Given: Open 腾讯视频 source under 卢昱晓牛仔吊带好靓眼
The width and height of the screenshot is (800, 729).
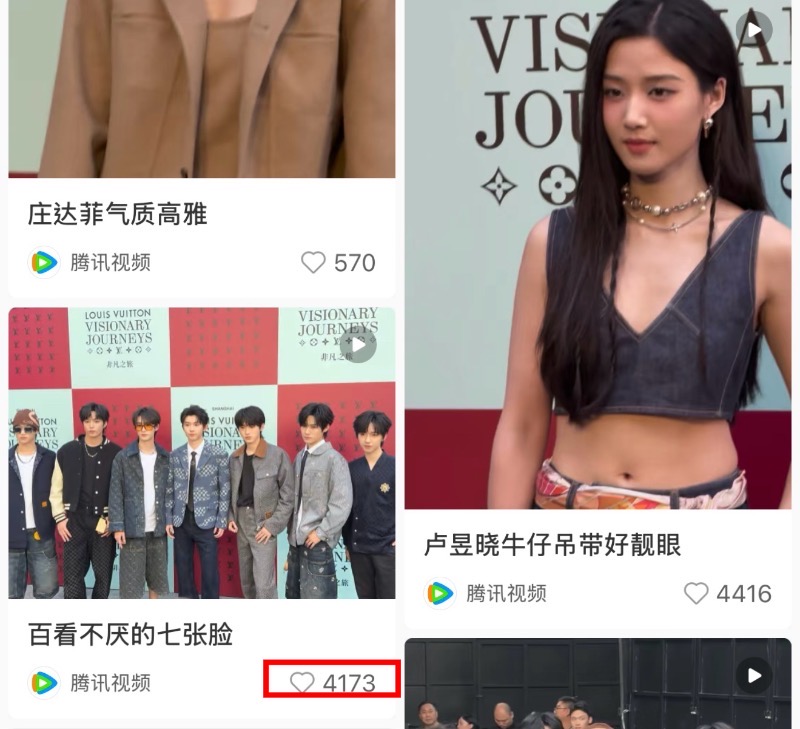Looking at the screenshot, I should pos(488,593).
